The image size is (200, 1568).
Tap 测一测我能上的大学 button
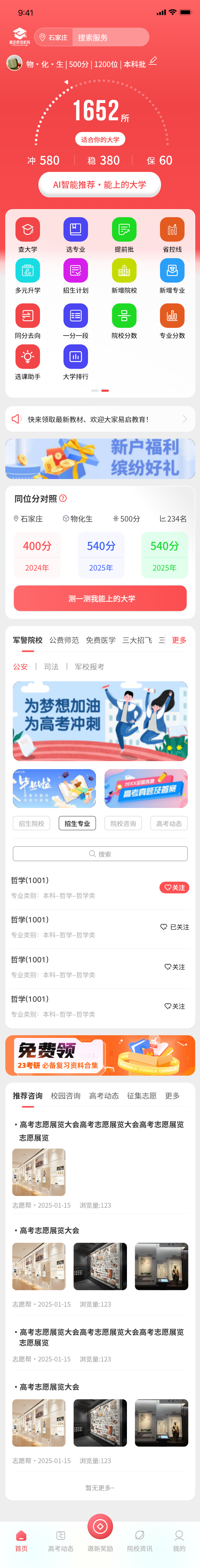click(100, 598)
